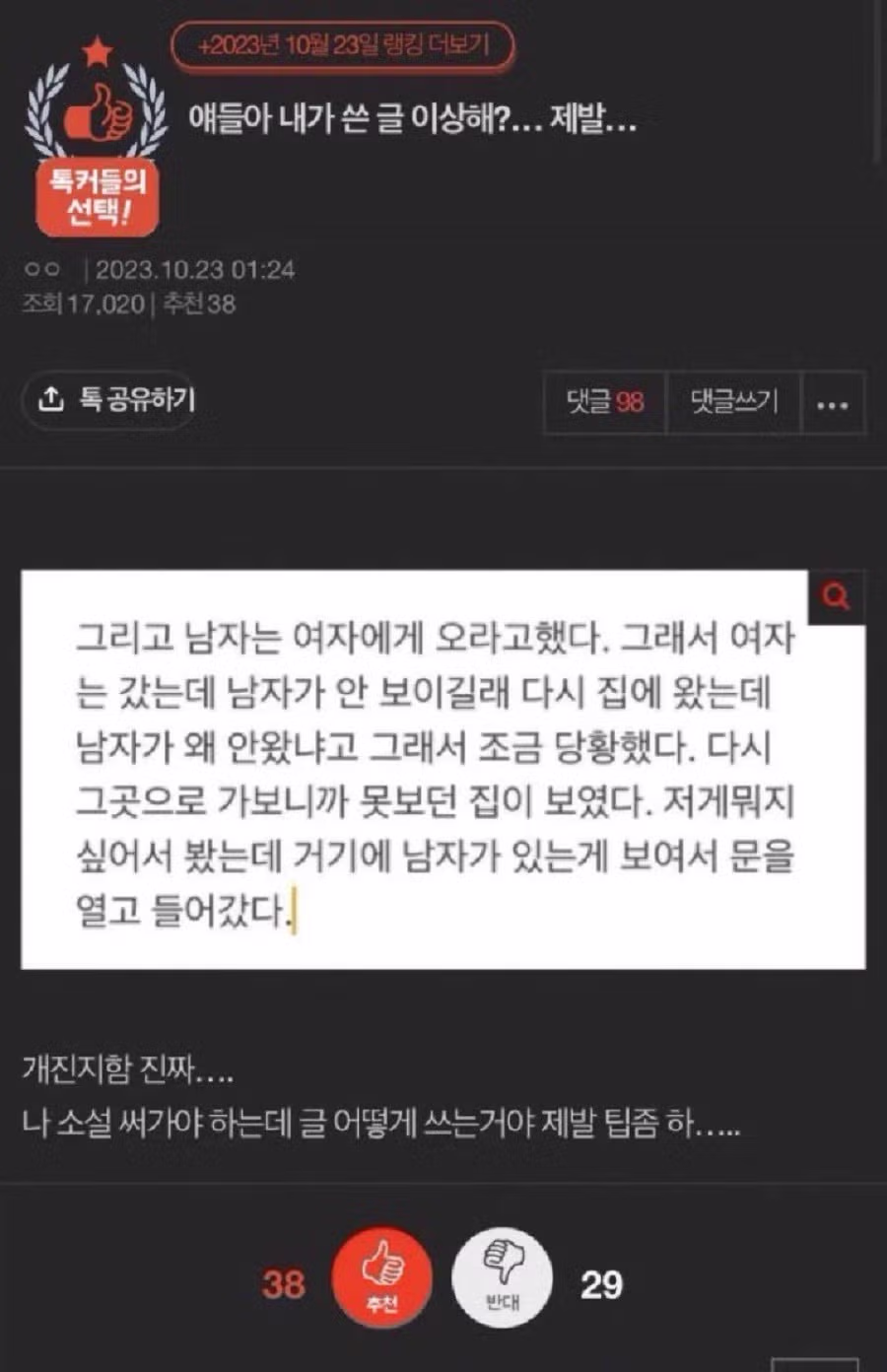Image resolution: width=887 pixels, height=1372 pixels.
Task: Open the embedded text image
Action: [x=434, y=769]
